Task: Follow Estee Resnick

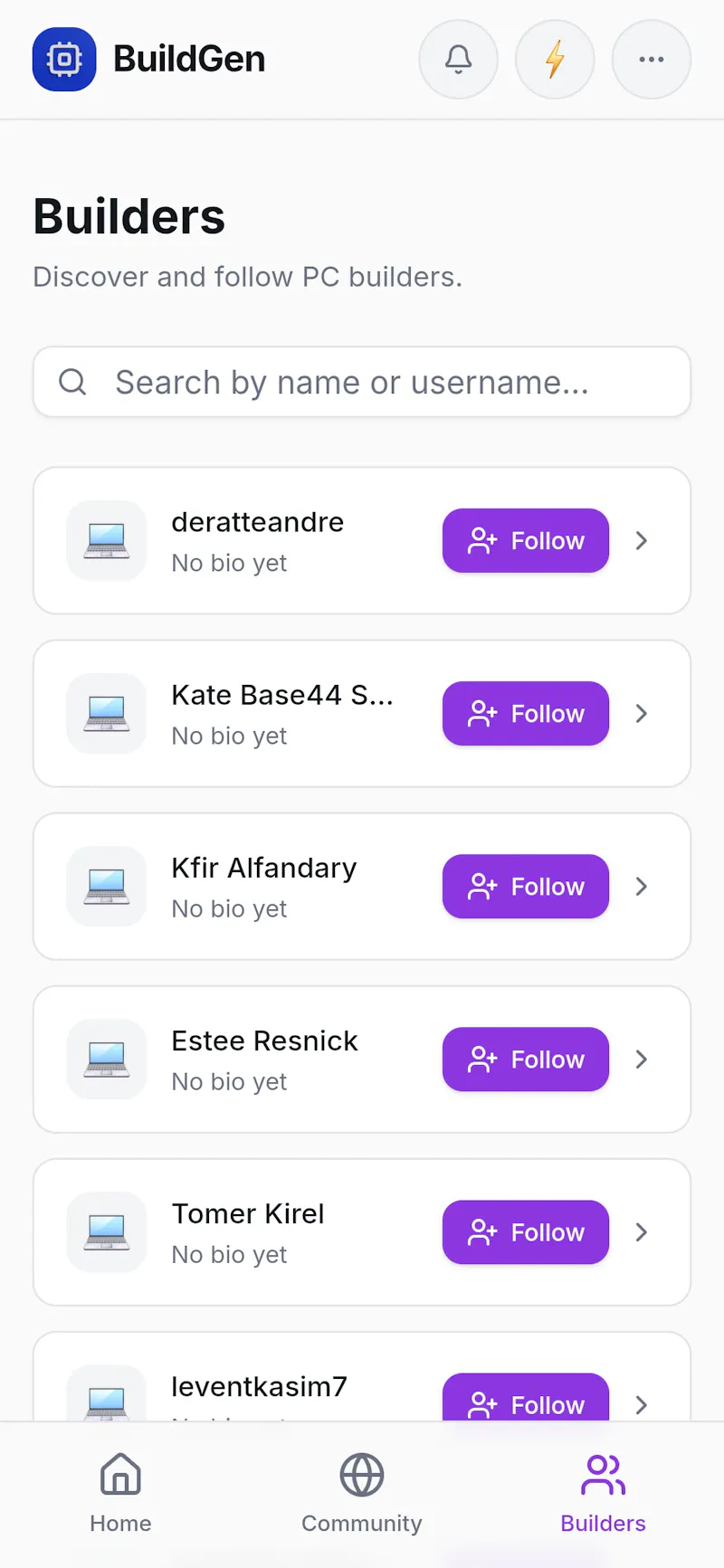Action: [x=526, y=1060]
